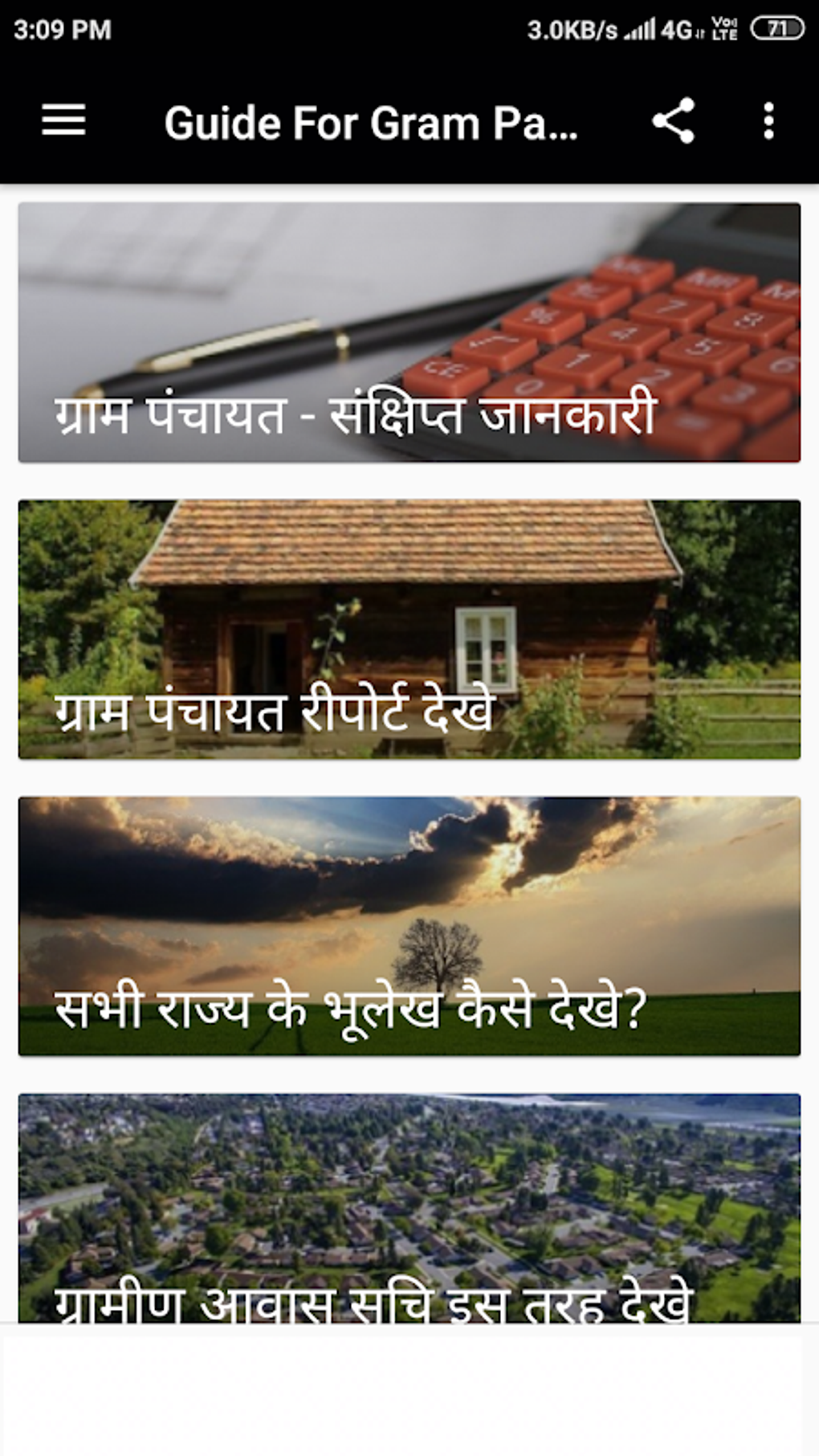
Task: Open ग्राम पंचायत रीपोर्ट देखे section
Action: 408,629
